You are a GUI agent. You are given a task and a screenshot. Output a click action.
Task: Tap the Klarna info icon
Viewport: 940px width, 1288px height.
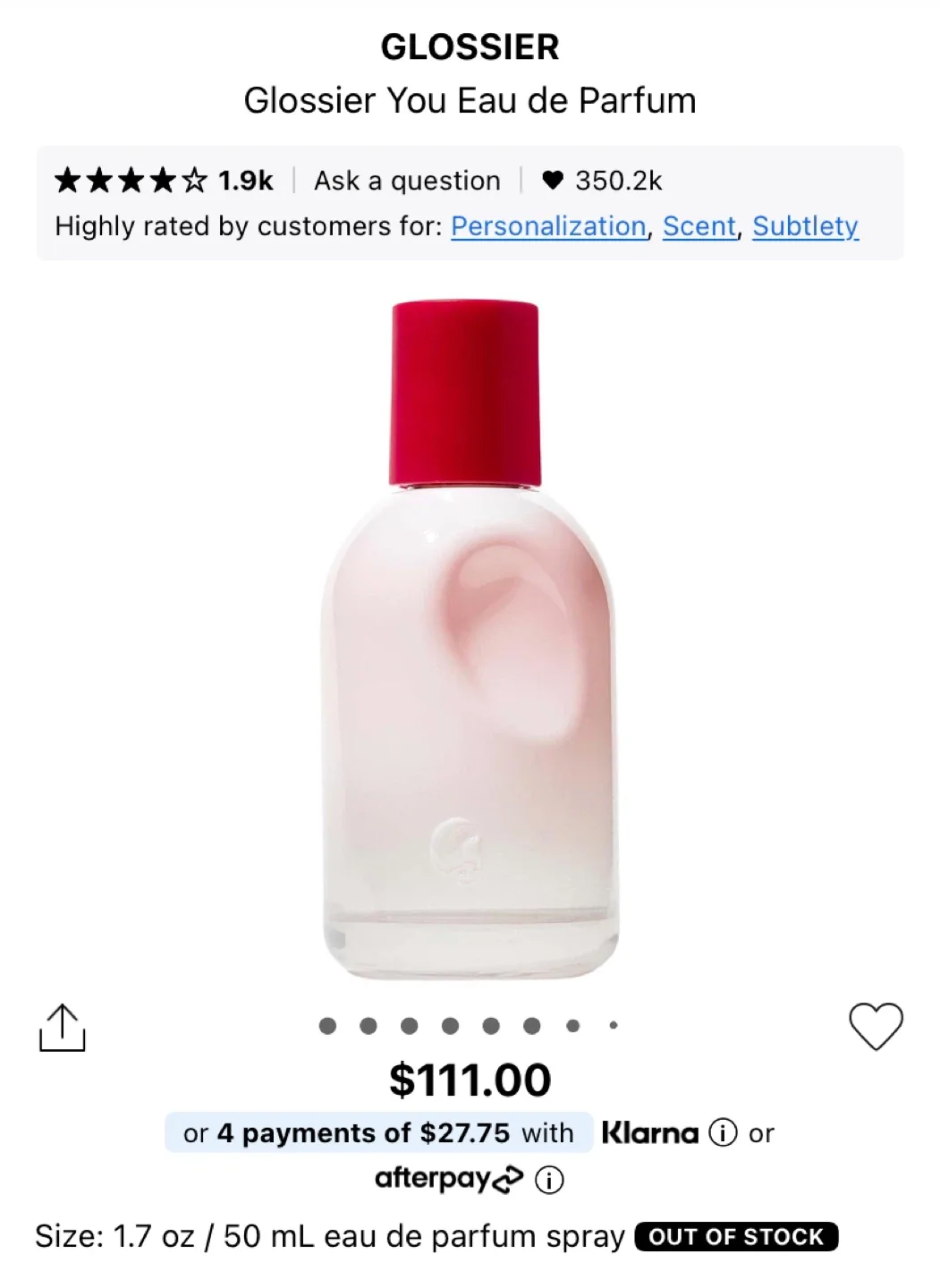(x=721, y=1132)
